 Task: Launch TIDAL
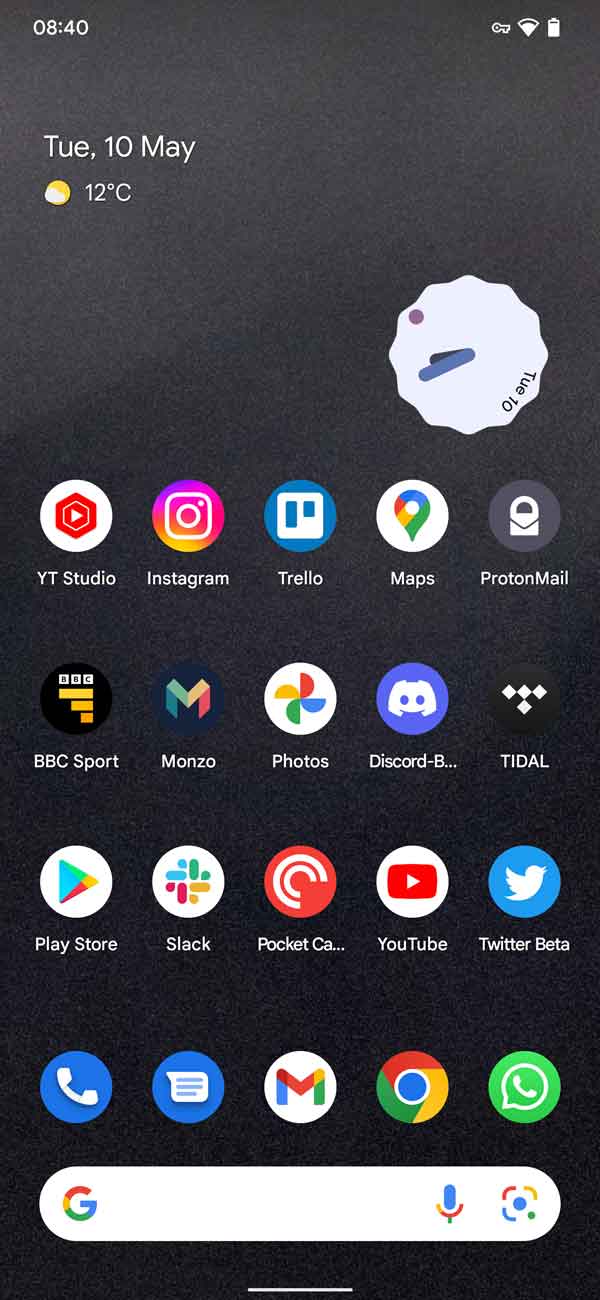(524, 699)
